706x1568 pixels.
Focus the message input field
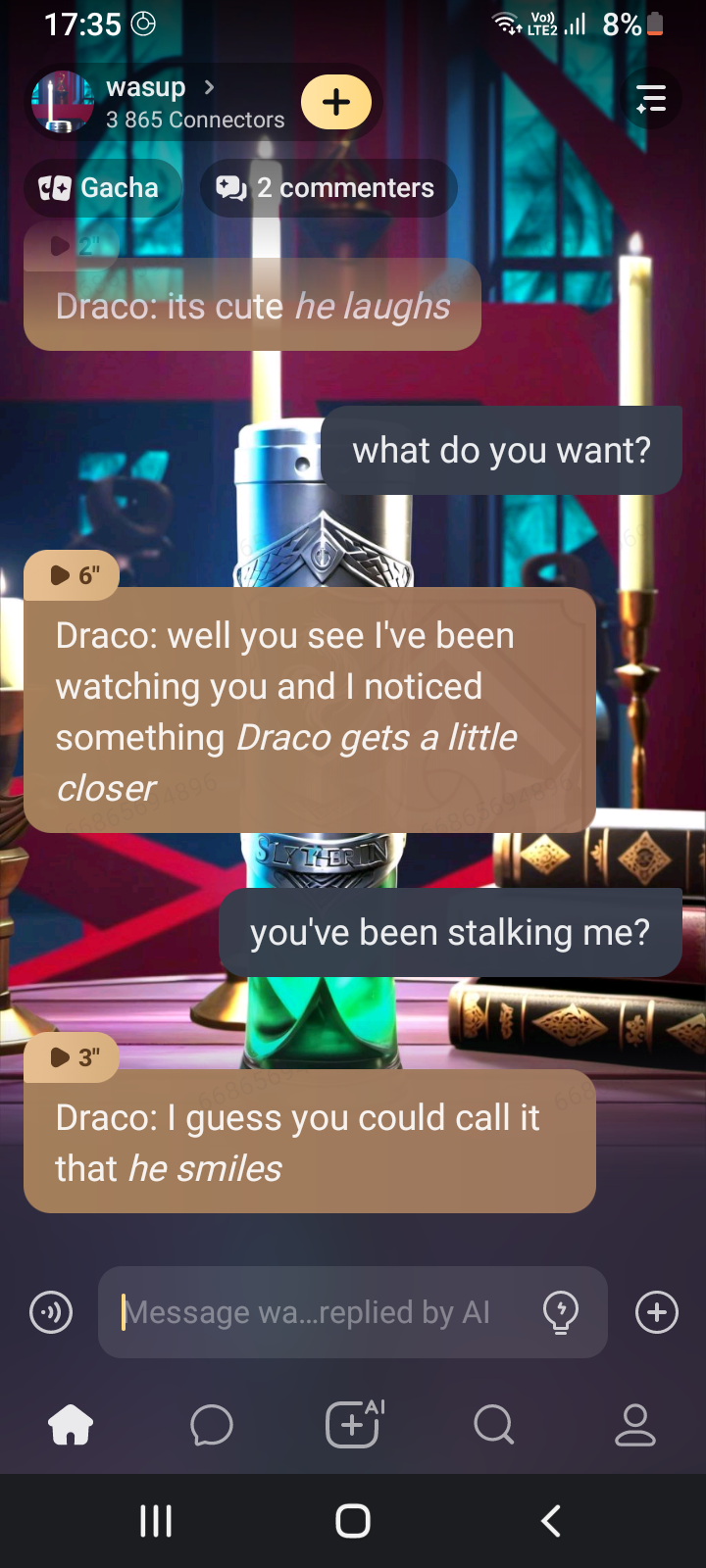(x=314, y=1312)
